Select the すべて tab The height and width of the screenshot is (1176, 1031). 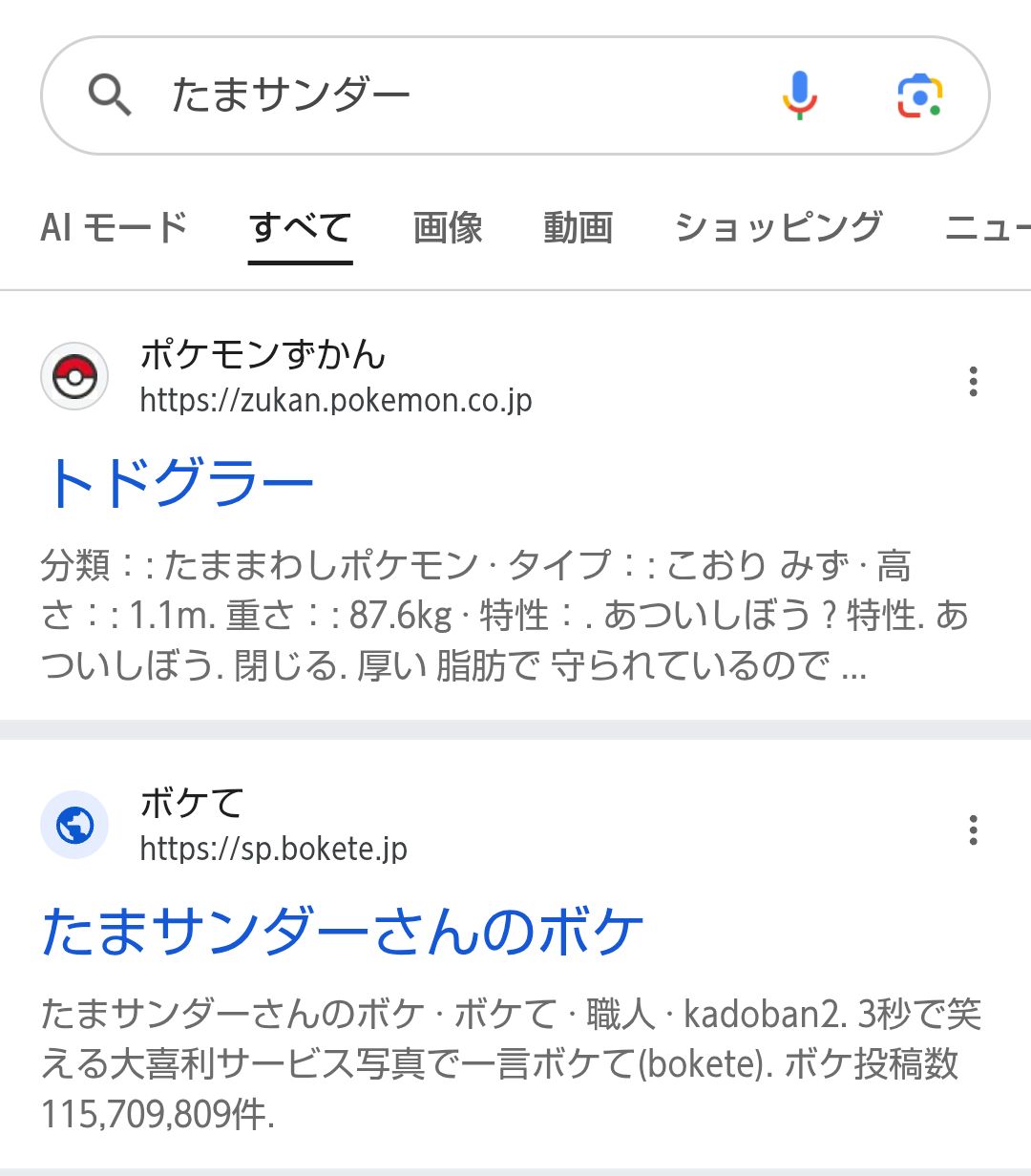[301, 228]
